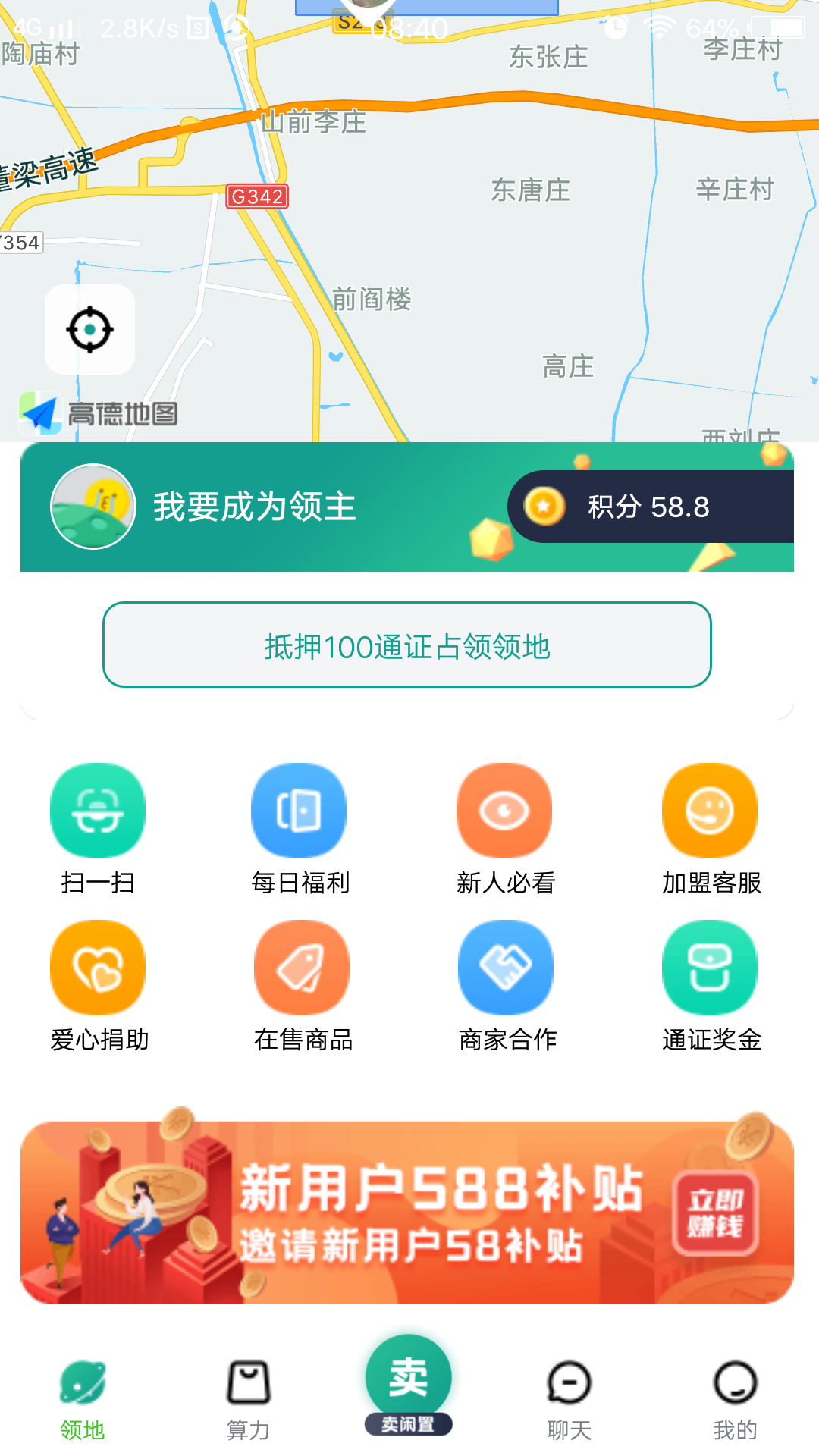The height and width of the screenshot is (1456, 819).
Task: Switch to the 算力 tab
Action: pos(249,1401)
